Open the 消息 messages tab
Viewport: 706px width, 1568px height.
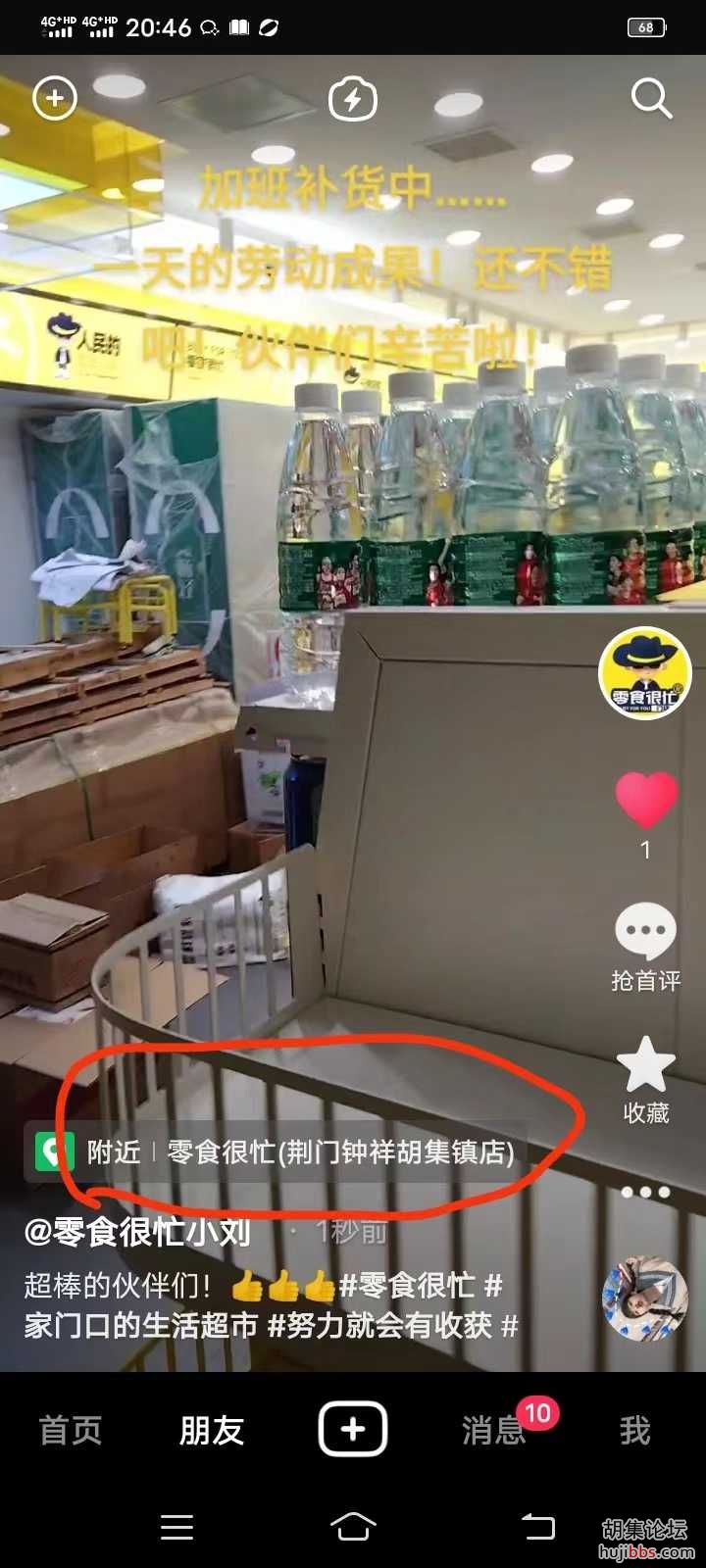[493, 1430]
